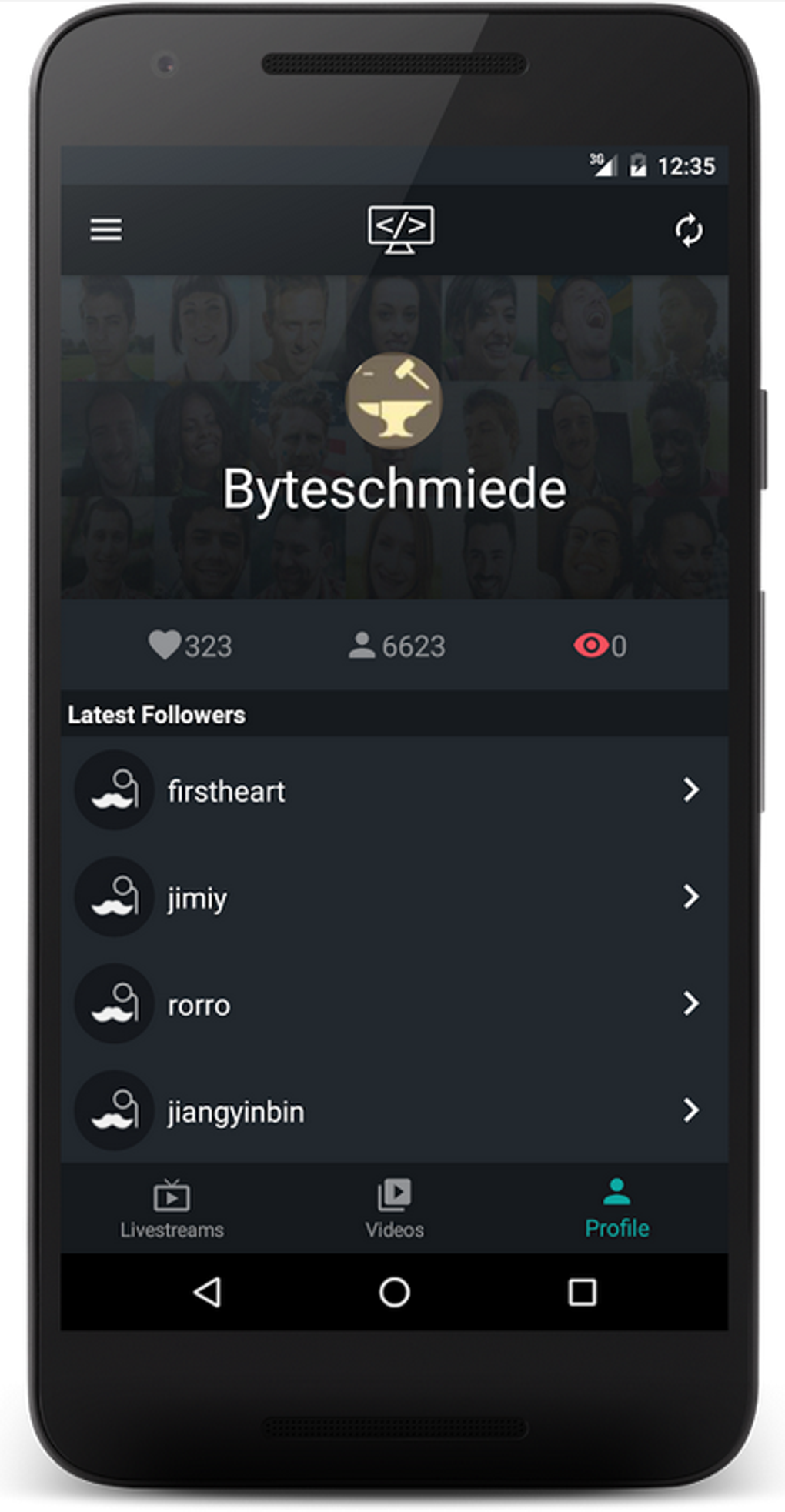Expand rorro's follower entry
Viewport: 785px width, 1512px height.
[692, 1004]
